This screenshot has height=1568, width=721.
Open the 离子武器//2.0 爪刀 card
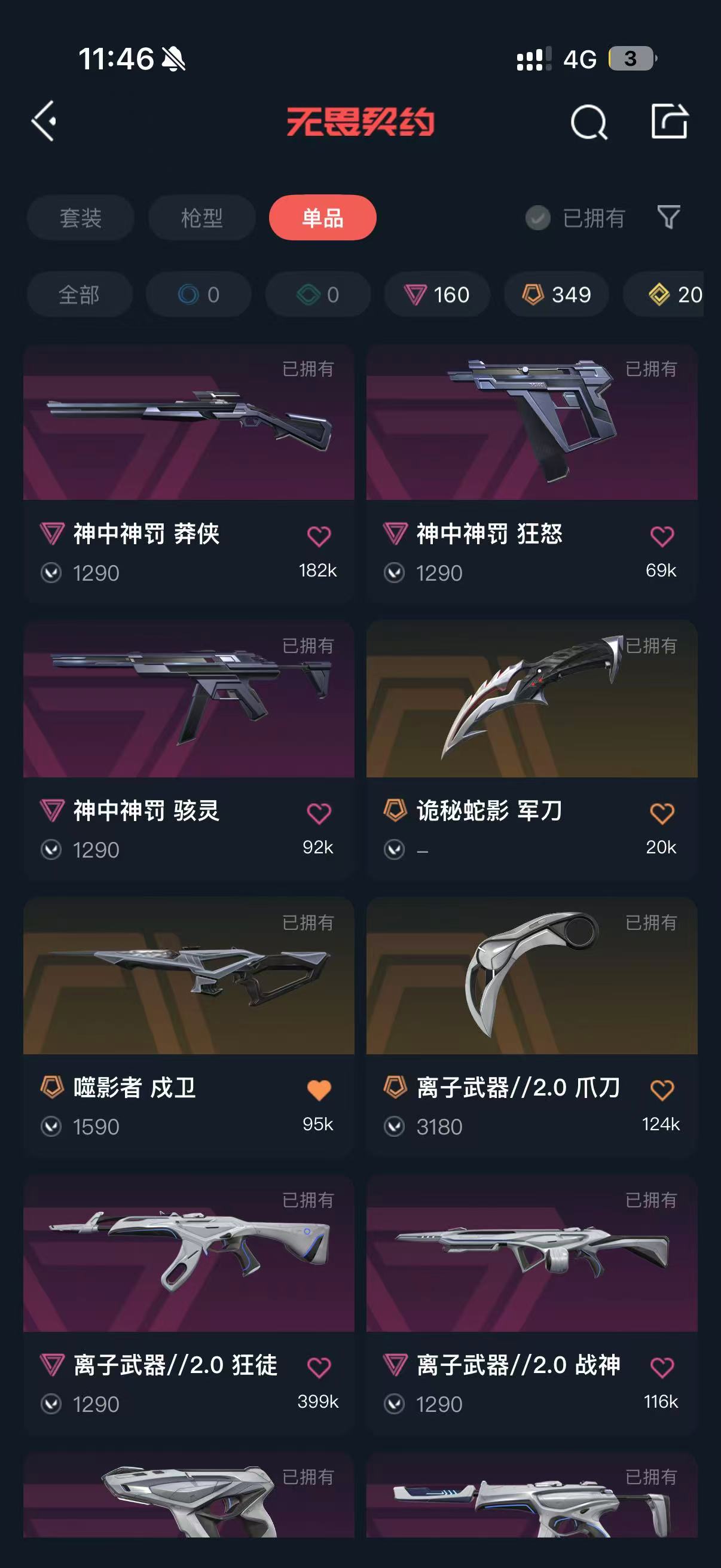click(x=531, y=1027)
